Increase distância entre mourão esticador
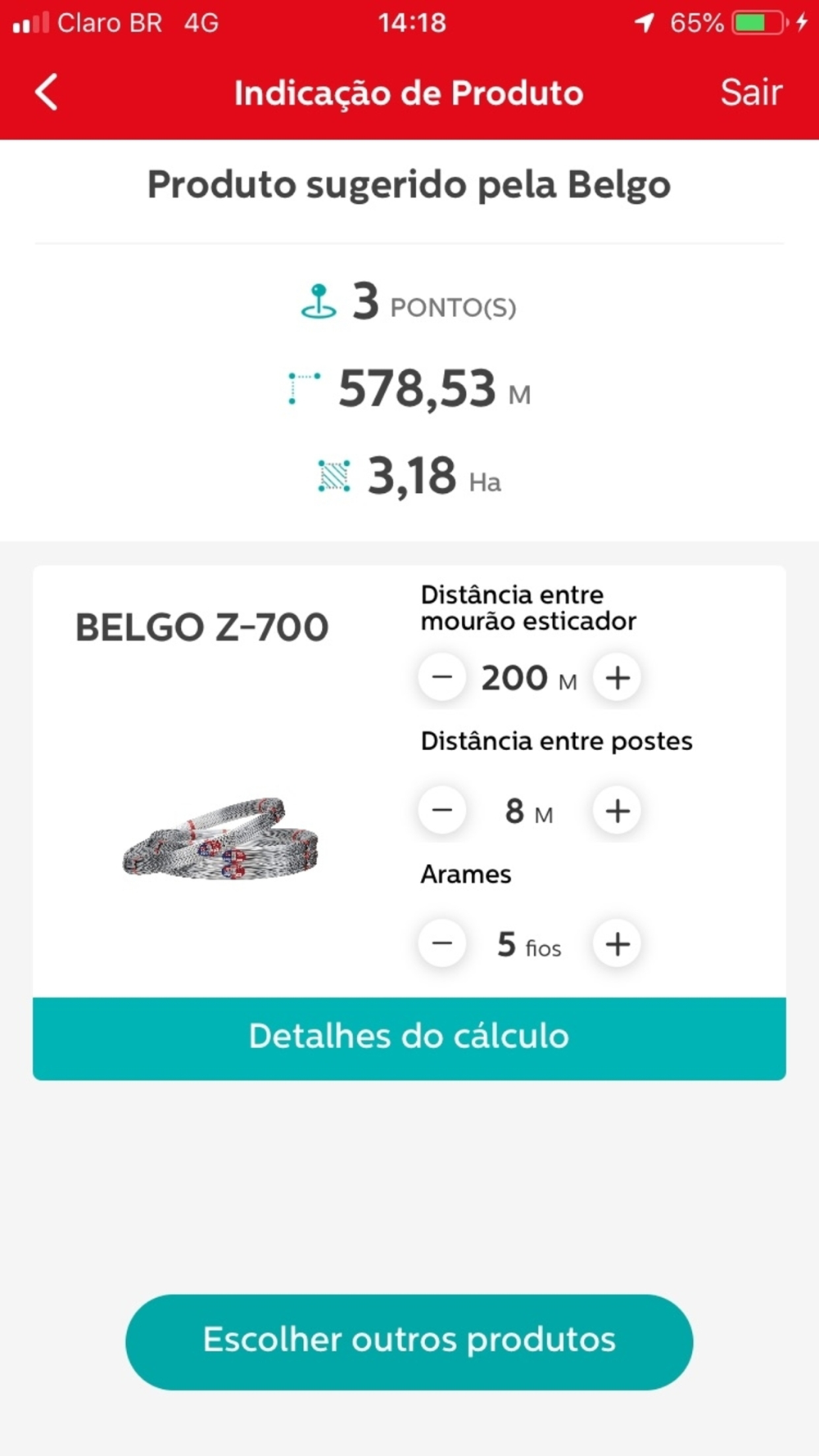 tap(618, 677)
